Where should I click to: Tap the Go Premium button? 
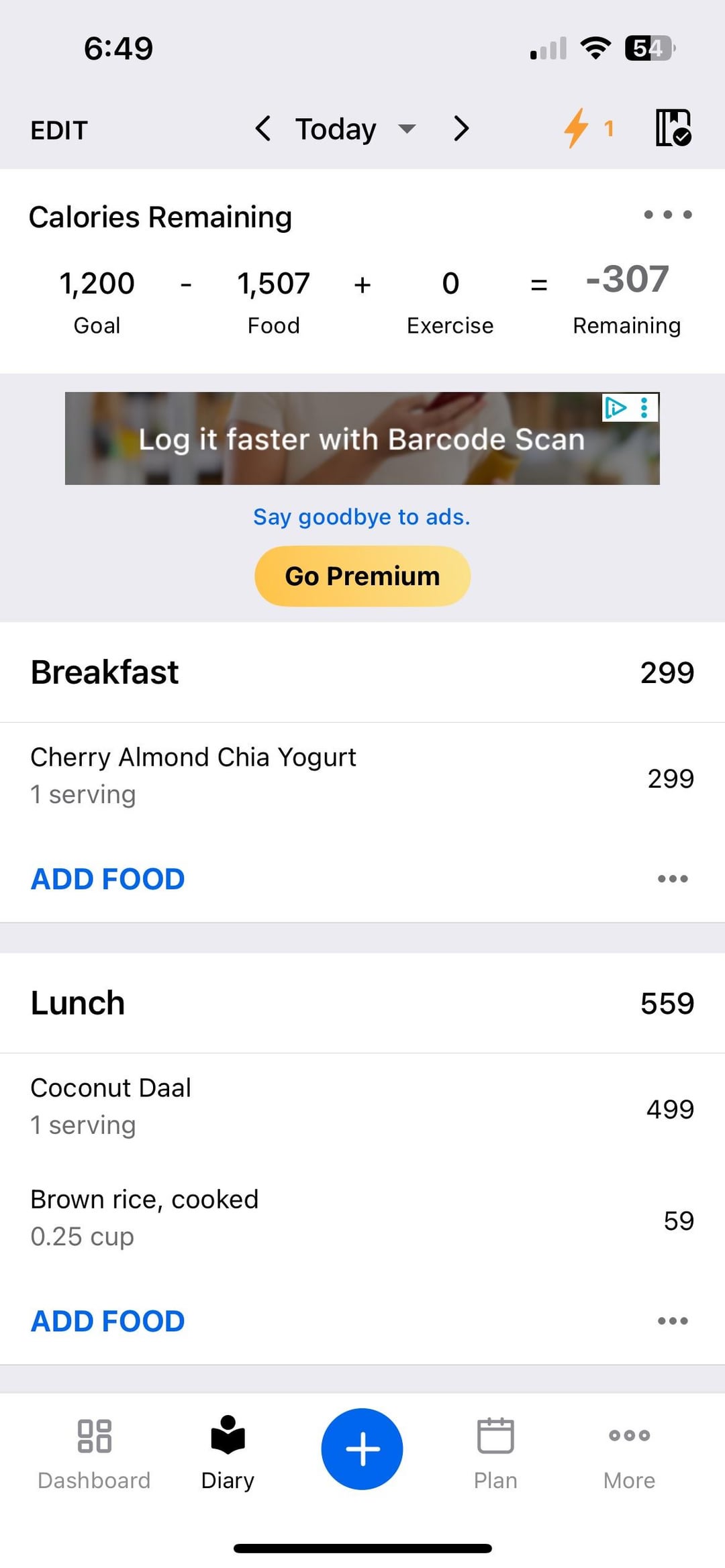click(x=362, y=576)
